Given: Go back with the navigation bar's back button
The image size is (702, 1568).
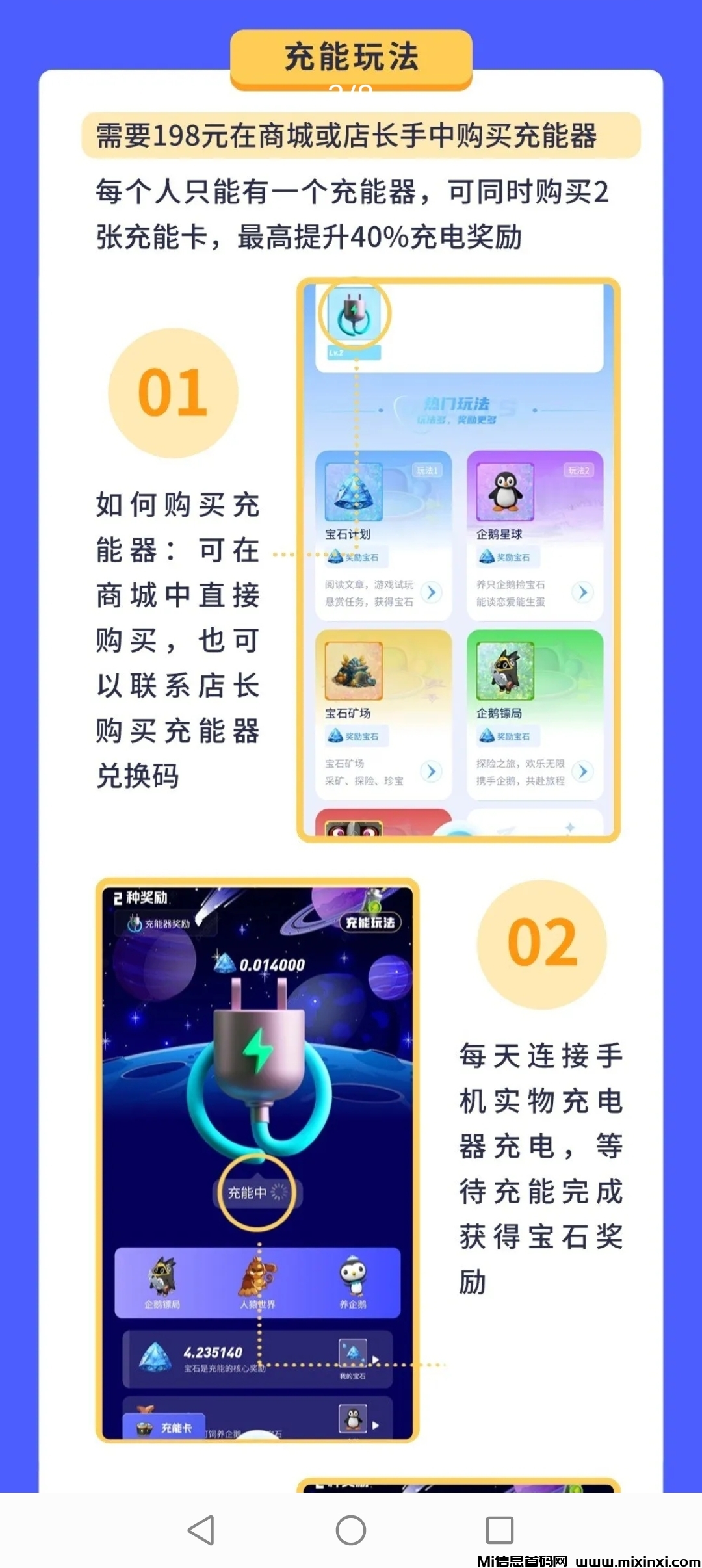Looking at the screenshot, I should [x=201, y=1530].
